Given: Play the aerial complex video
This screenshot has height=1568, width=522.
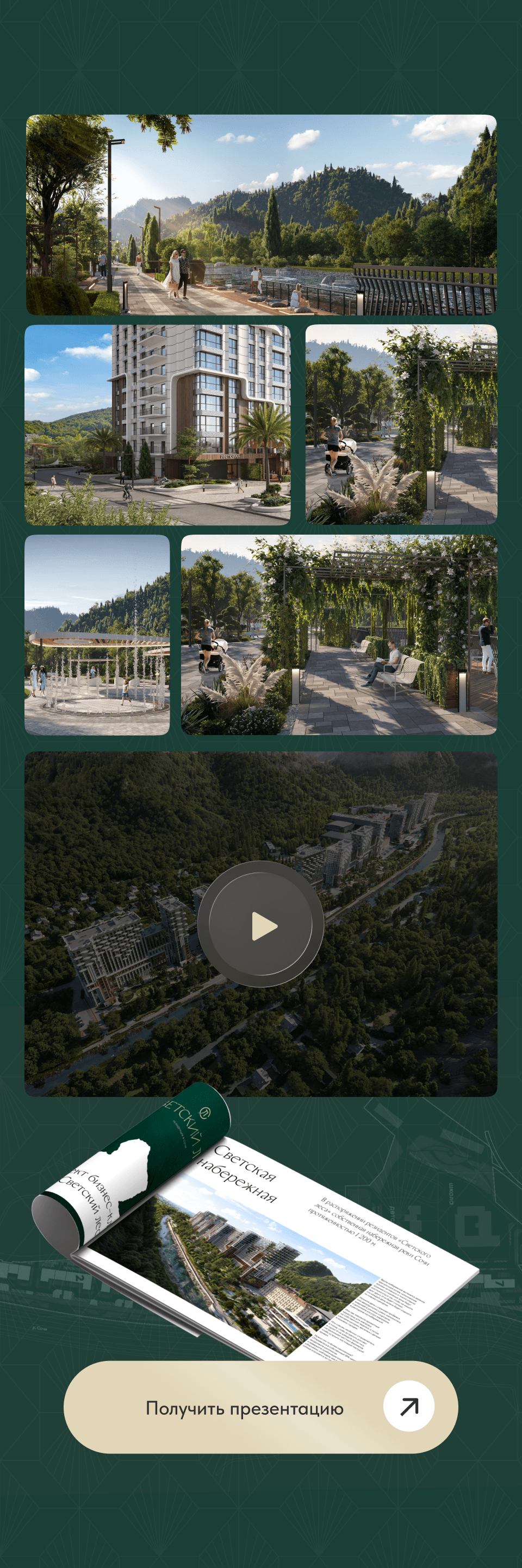Looking at the screenshot, I should (x=260, y=925).
